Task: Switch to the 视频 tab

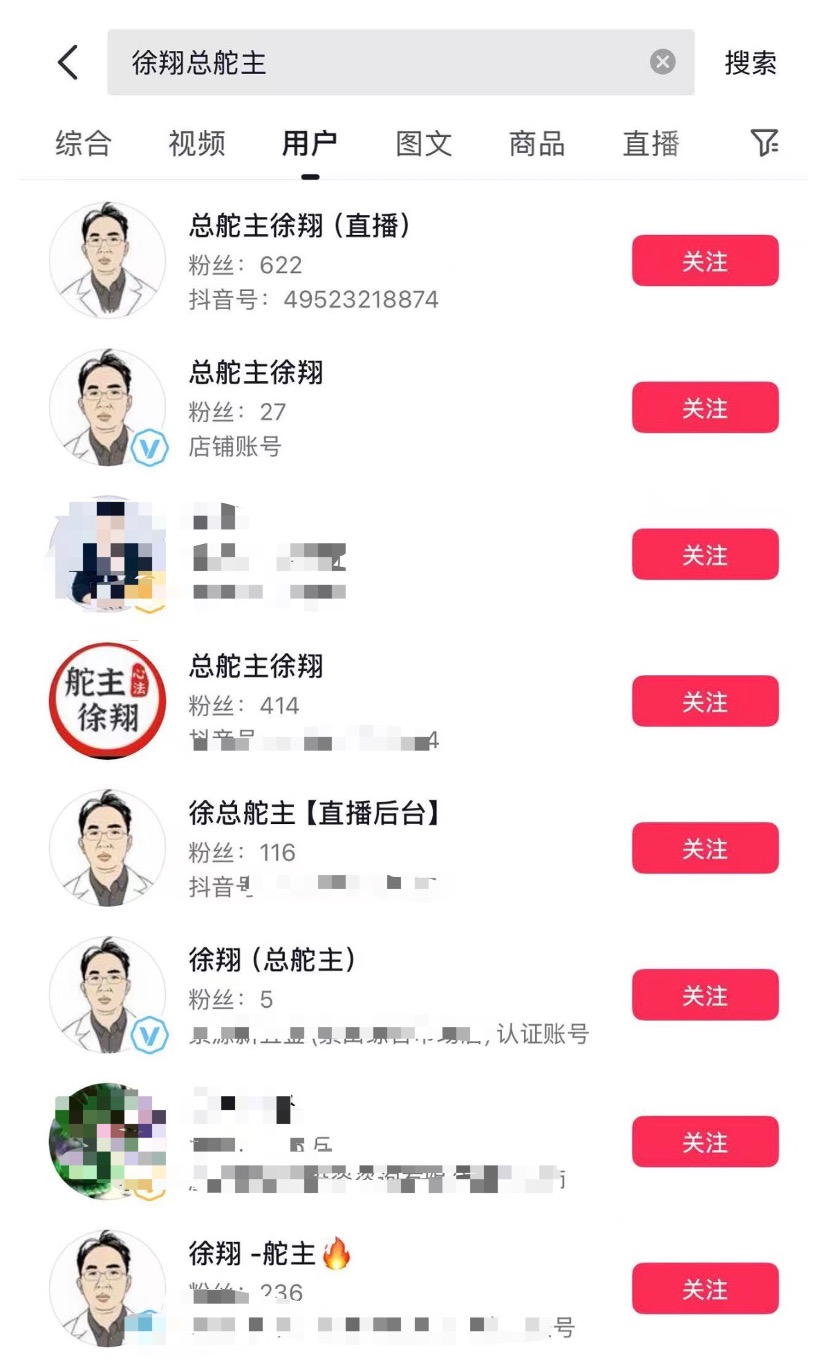Action: [196, 144]
